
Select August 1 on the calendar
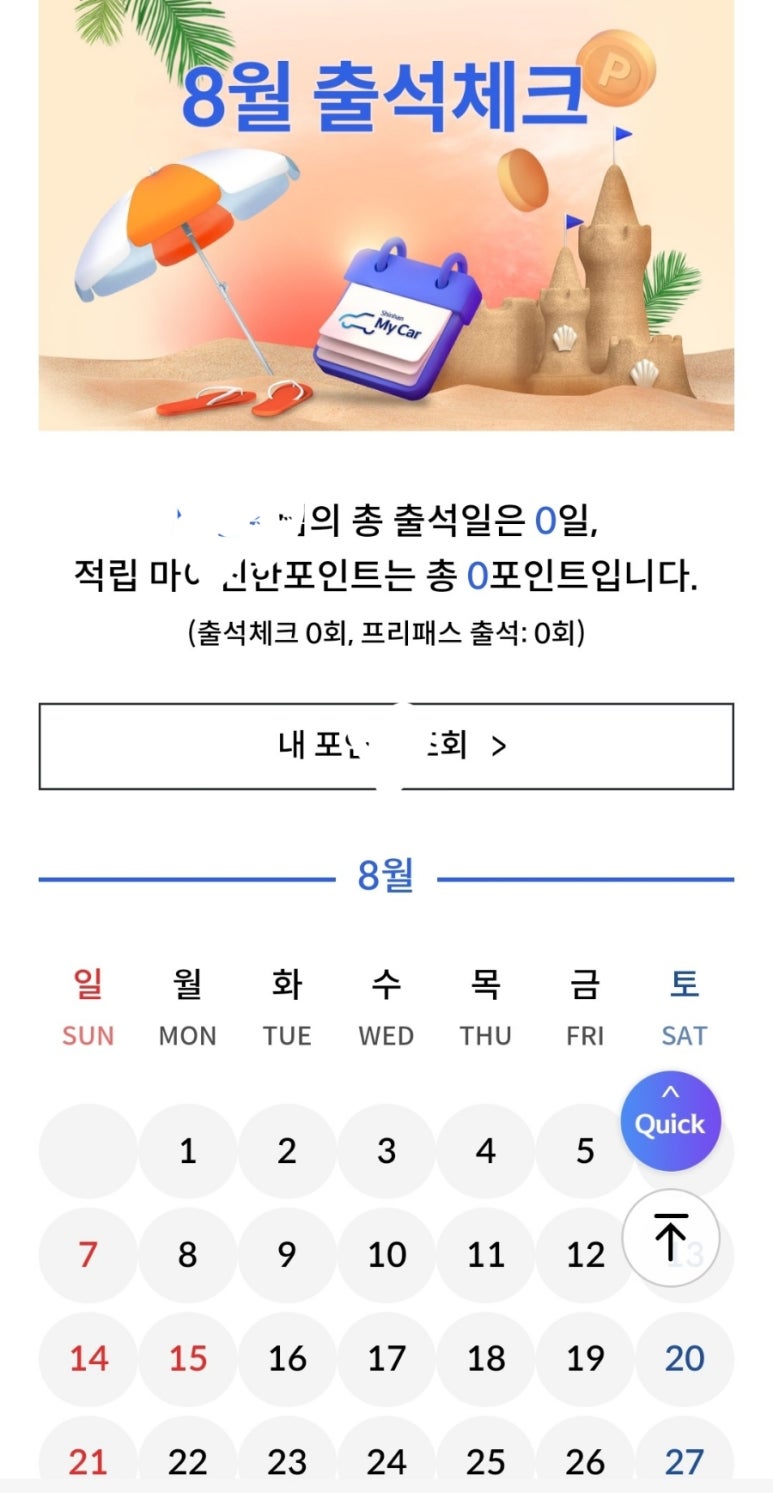click(187, 1151)
